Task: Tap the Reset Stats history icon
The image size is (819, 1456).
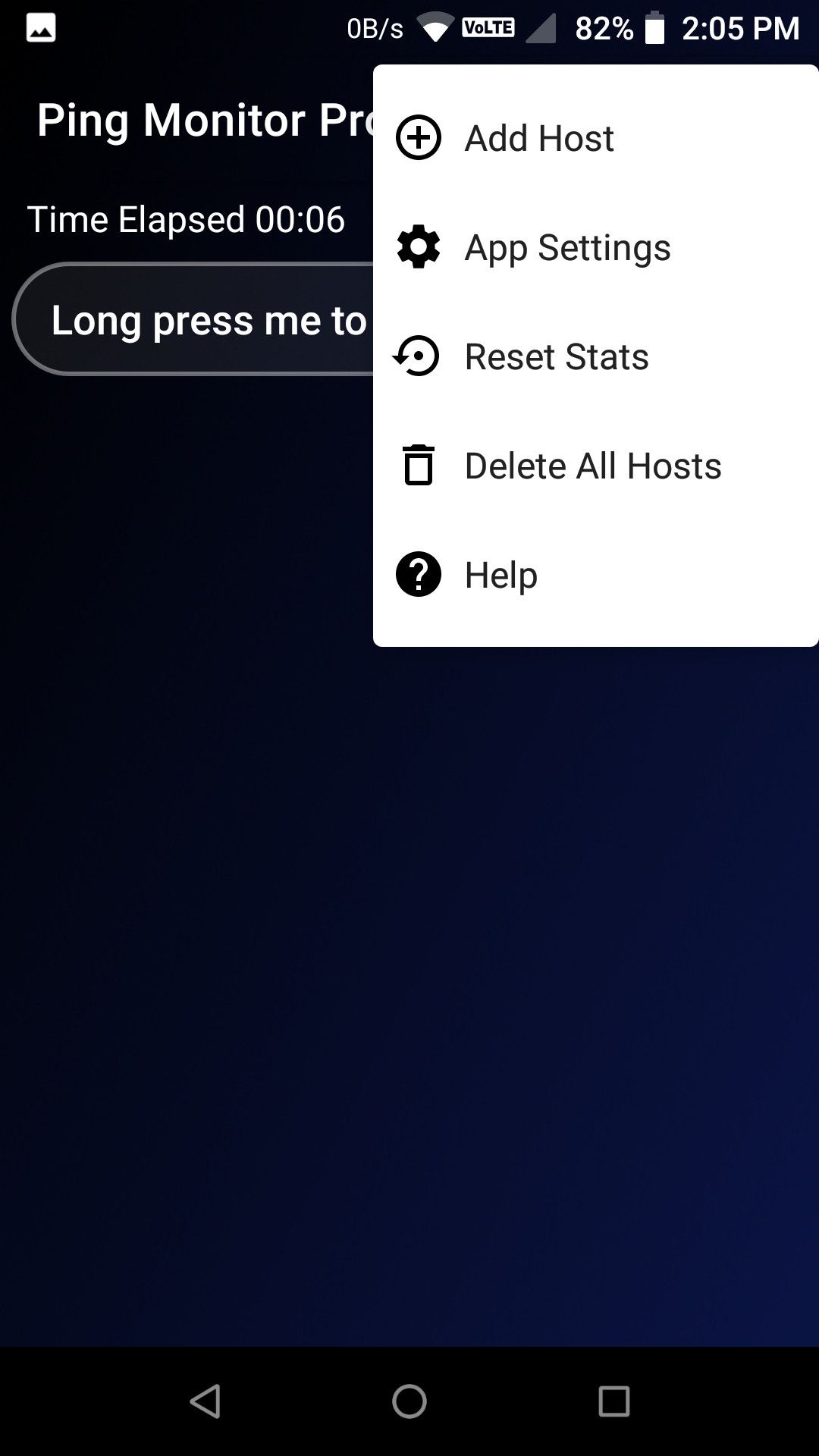Action: click(417, 356)
